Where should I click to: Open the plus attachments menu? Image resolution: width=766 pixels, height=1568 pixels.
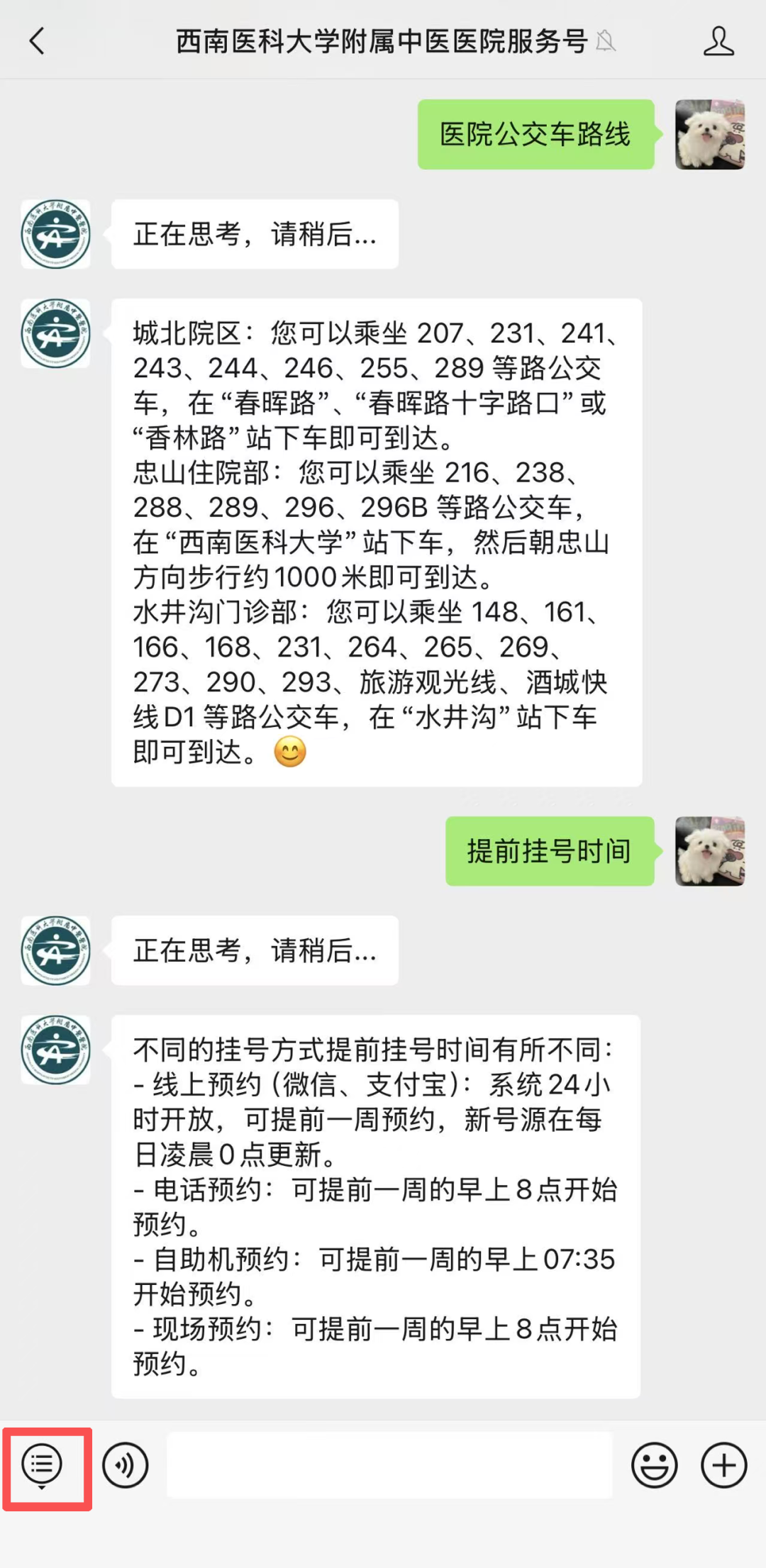[x=723, y=1465]
